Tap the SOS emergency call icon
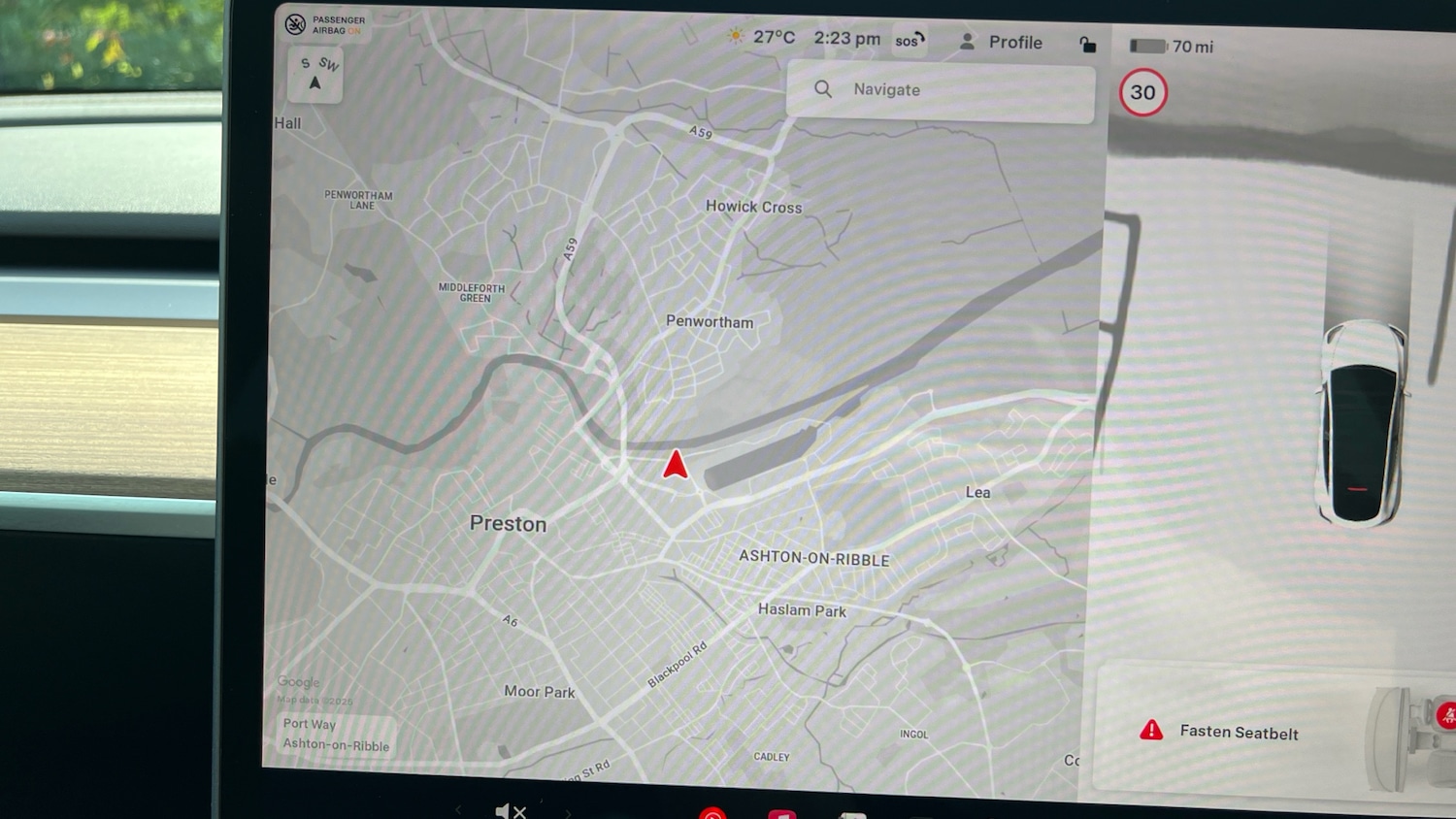 910,41
